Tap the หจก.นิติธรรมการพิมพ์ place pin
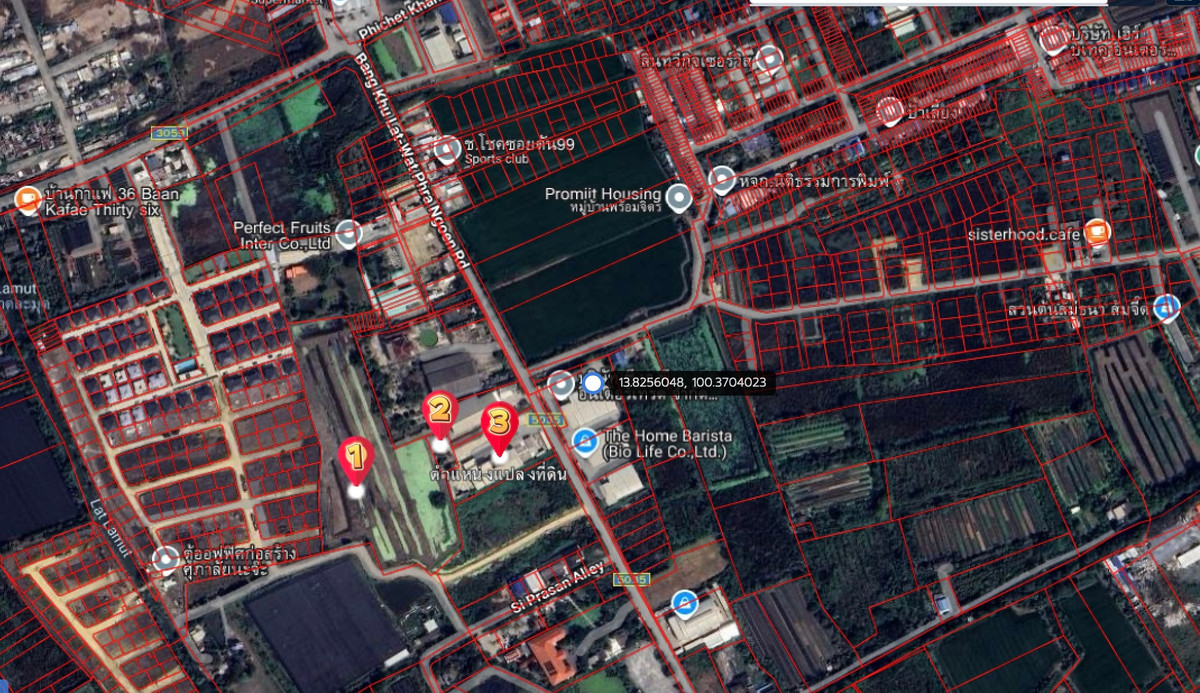The height and width of the screenshot is (693, 1200). (x=722, y=180)
